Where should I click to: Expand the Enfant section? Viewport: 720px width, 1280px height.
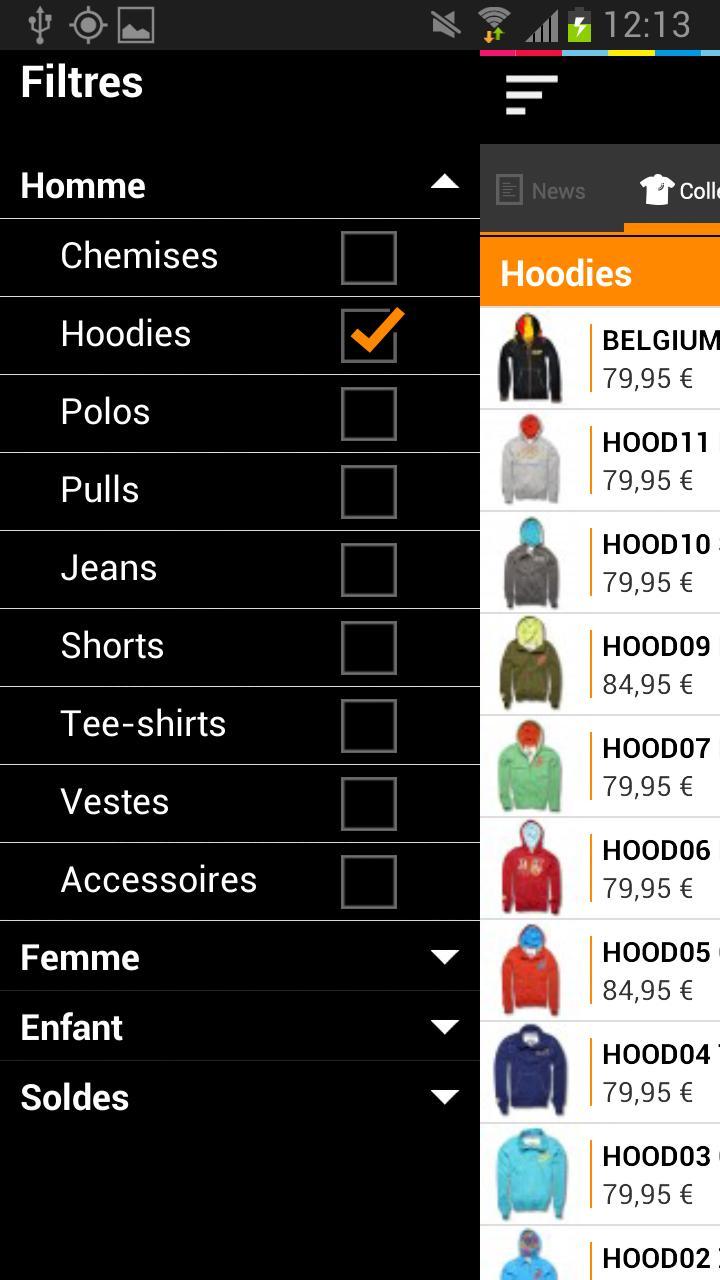point(444,1027)
